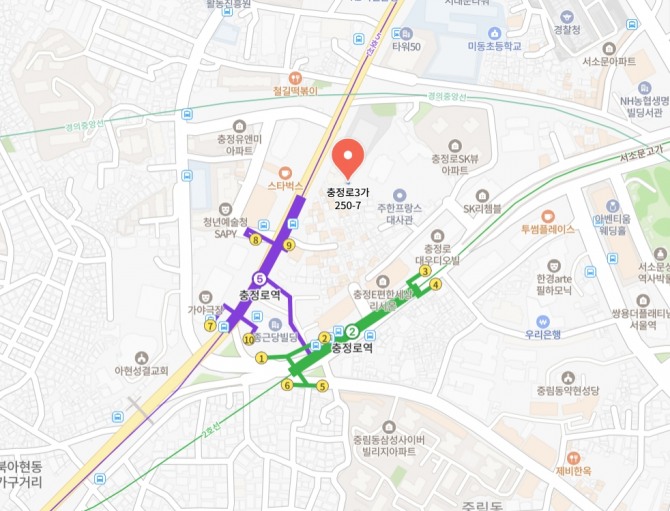Tap the line 2 충정로역 station icon
The width and height of the screenshot is (670, 511).
click(352, 332)
